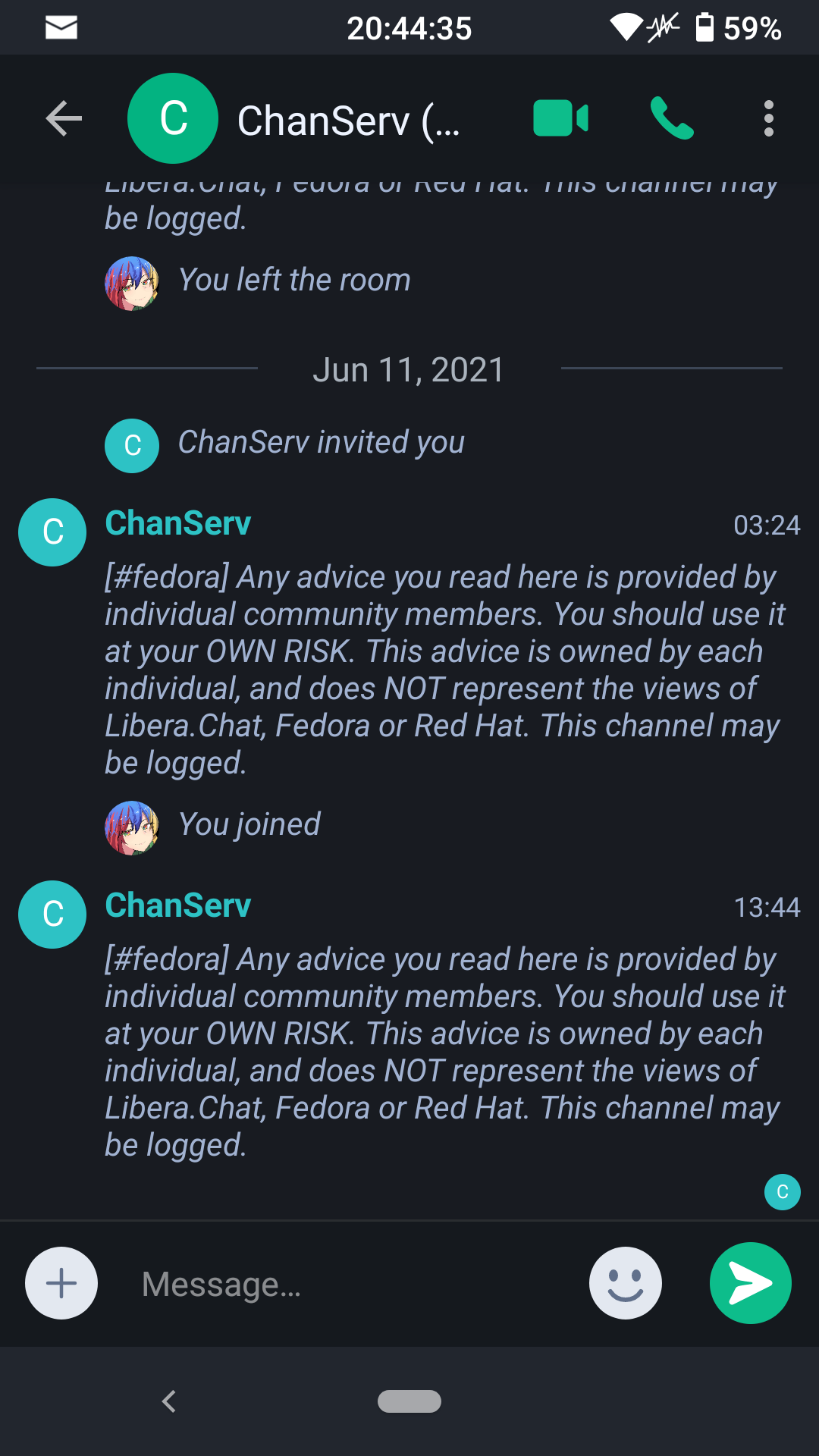Open the three-dot overflow menu
This screenshot has width=819, height=1456.
coord(769,119)
